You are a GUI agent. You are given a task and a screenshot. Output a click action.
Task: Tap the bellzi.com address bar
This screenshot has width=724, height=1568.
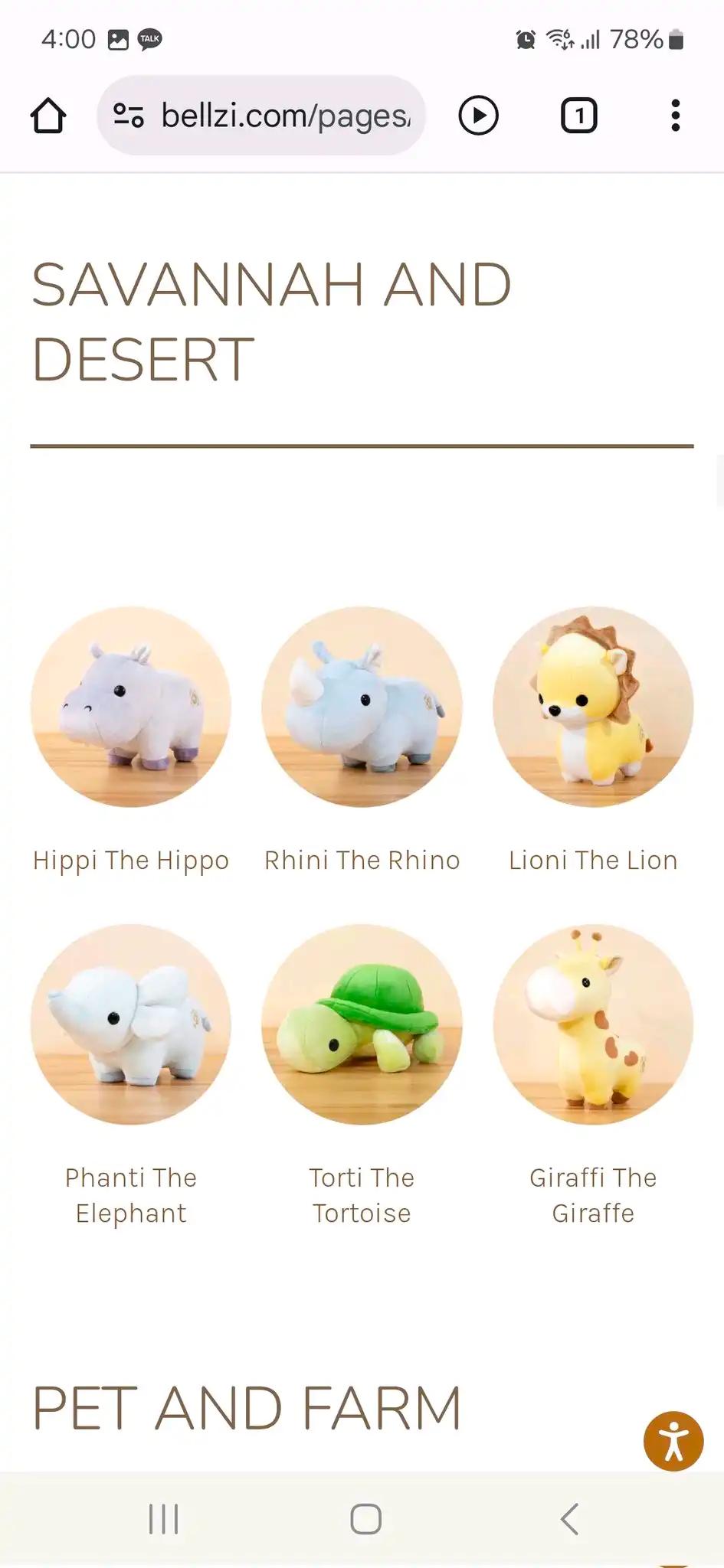point(260,116)
